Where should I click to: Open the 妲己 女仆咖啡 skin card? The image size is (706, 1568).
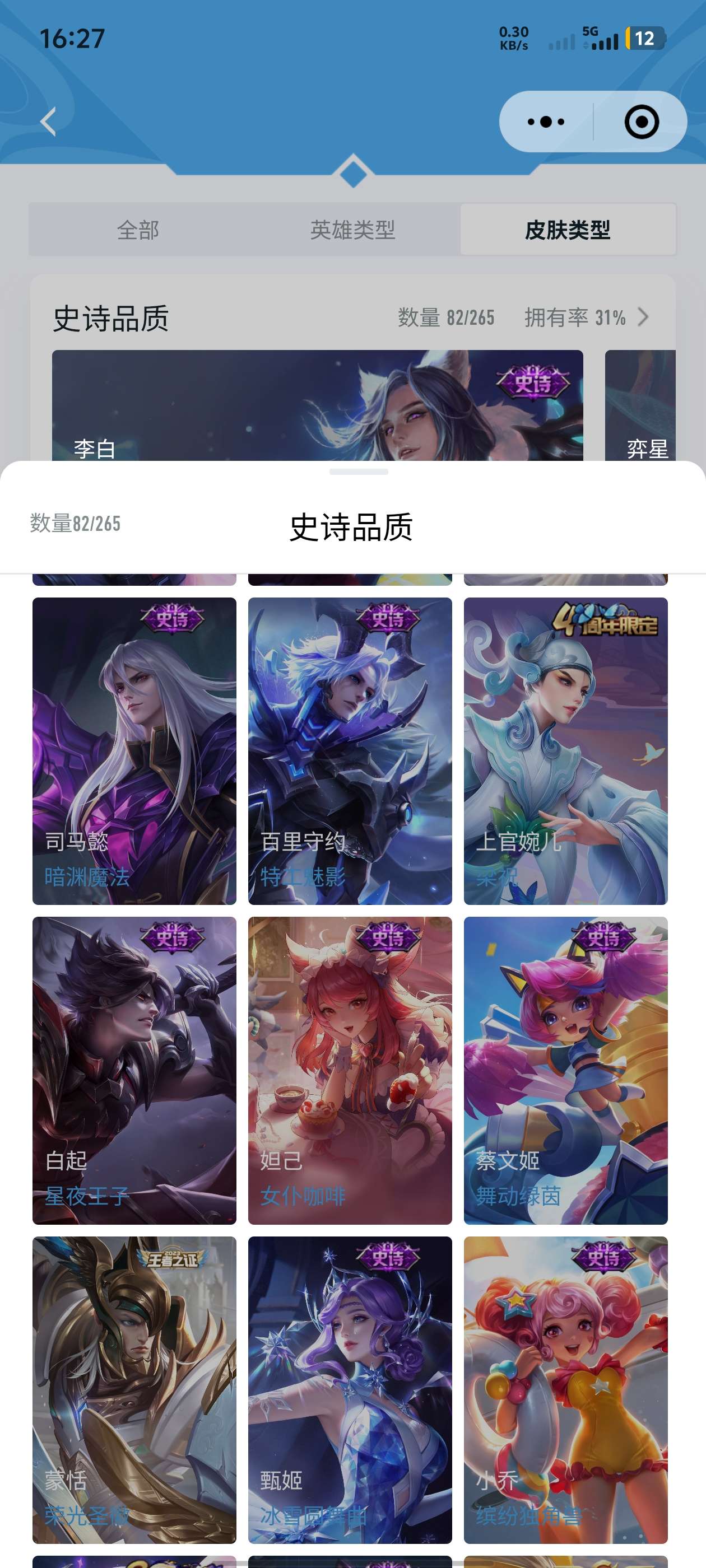(350, 1070)
